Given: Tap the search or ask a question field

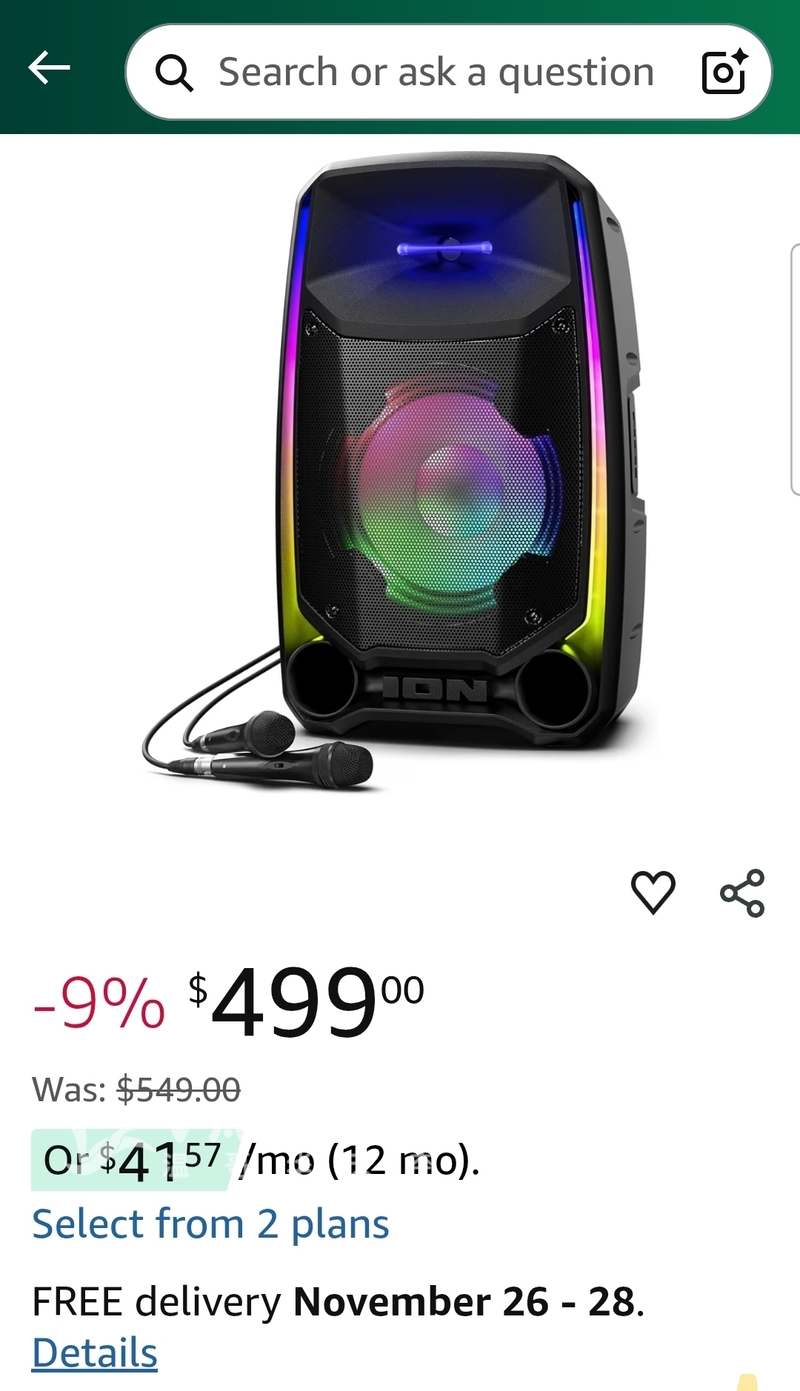Looking at the screenshot, I should [x=435, y=72].
